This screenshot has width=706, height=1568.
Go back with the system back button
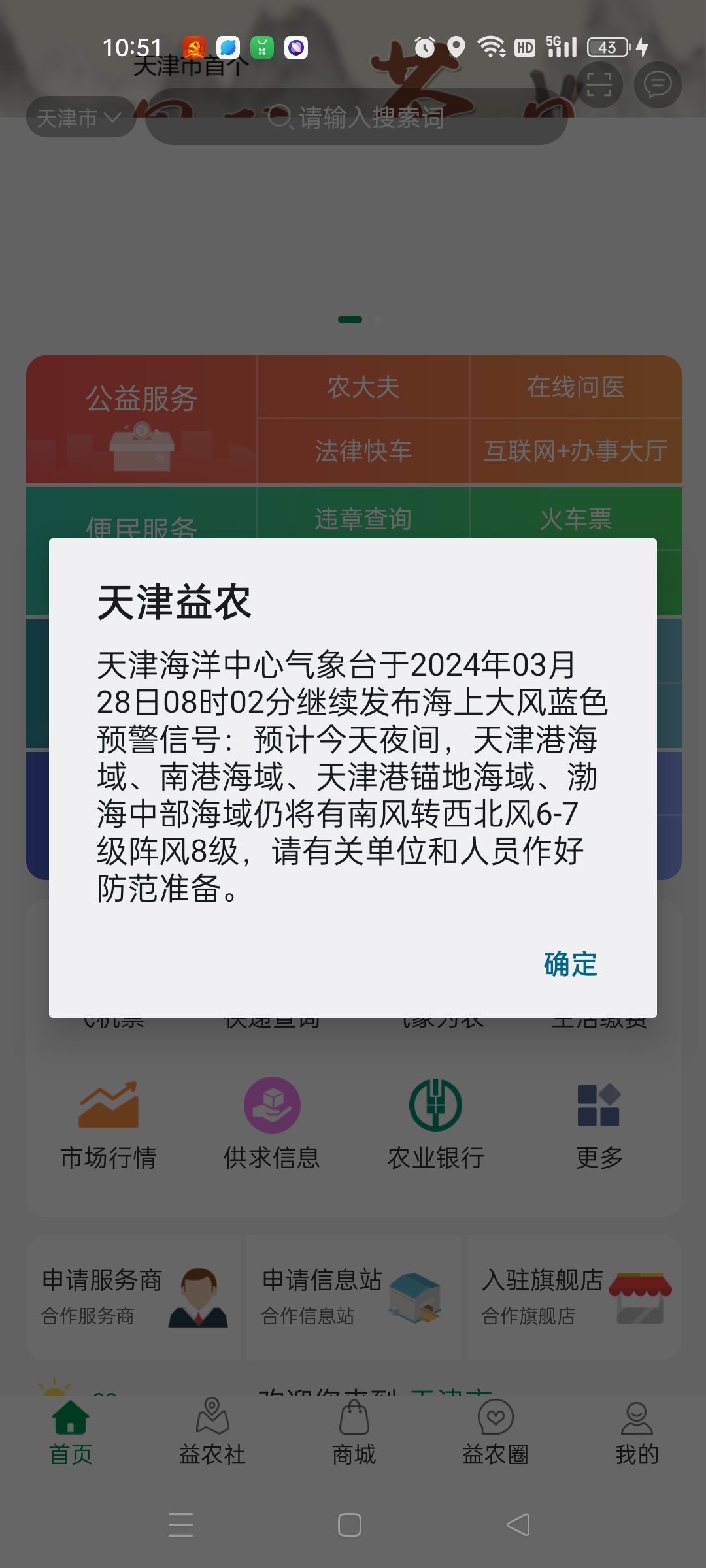[x=518, y=1525]
